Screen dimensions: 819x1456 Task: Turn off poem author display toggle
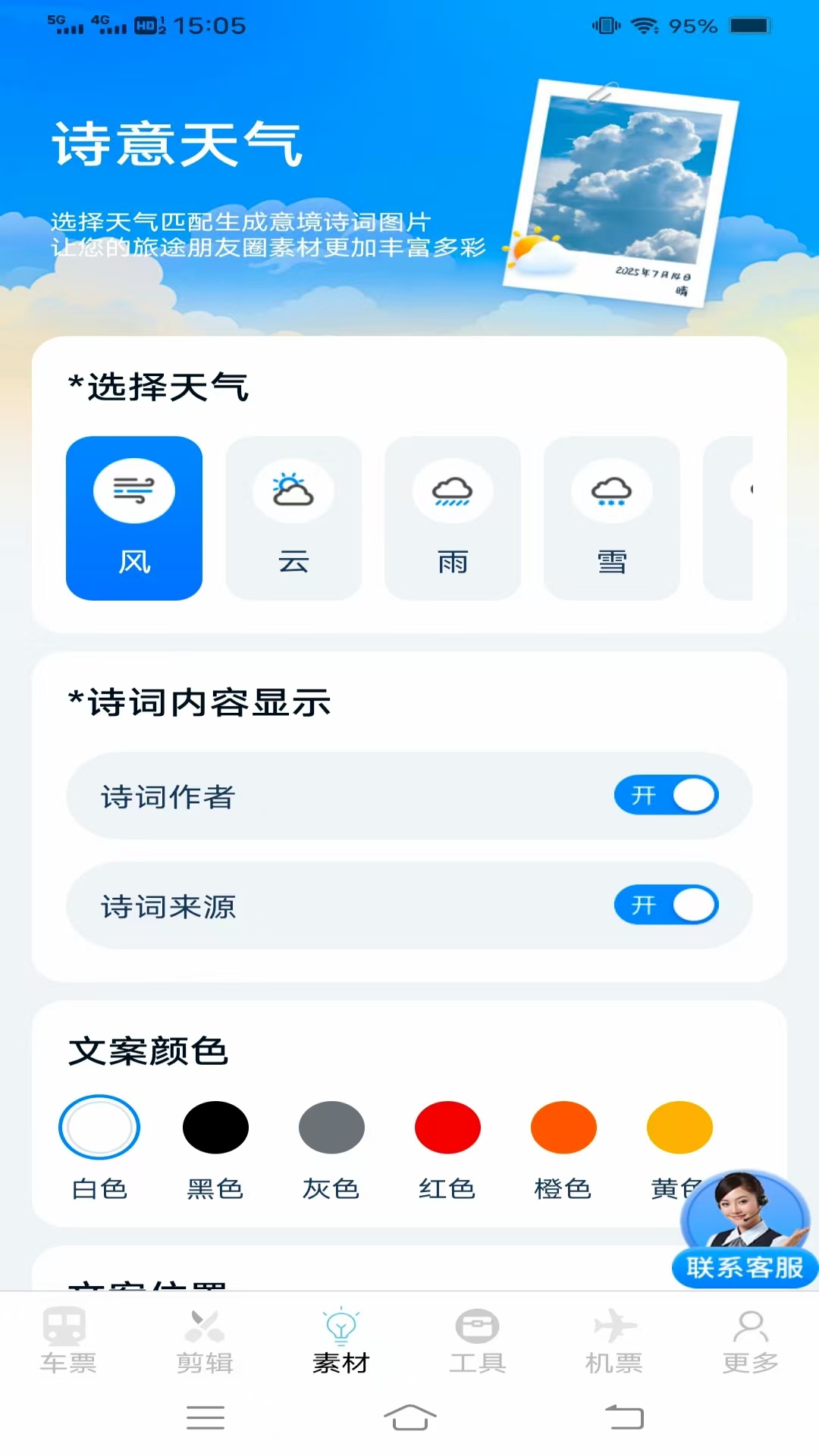point(666,795)
